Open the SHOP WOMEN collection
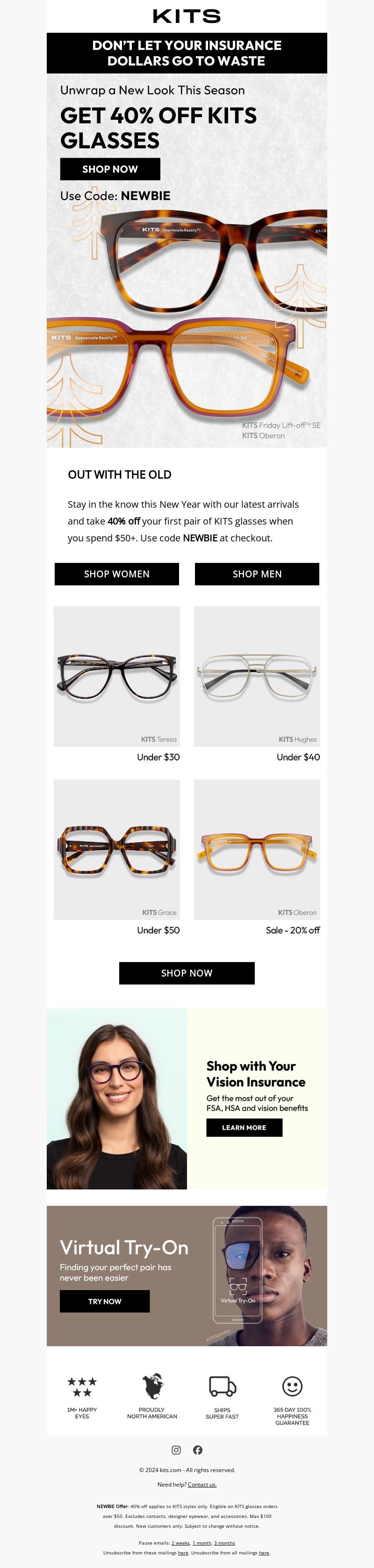The height and width of the screenshot is (1568, 374). (x=117, y=574)
